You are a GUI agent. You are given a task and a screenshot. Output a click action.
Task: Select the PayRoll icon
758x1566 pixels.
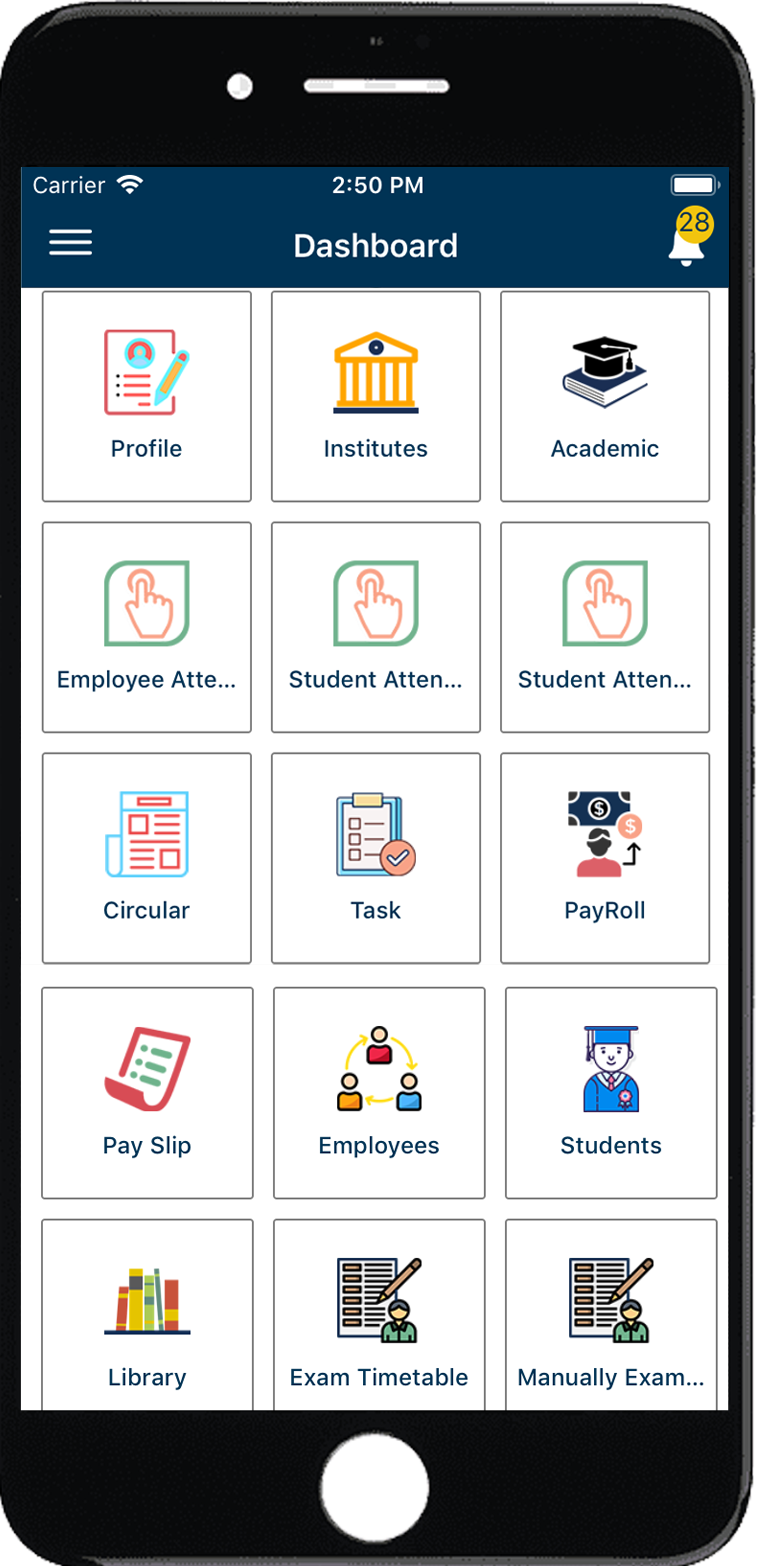(x=605, y=858)
